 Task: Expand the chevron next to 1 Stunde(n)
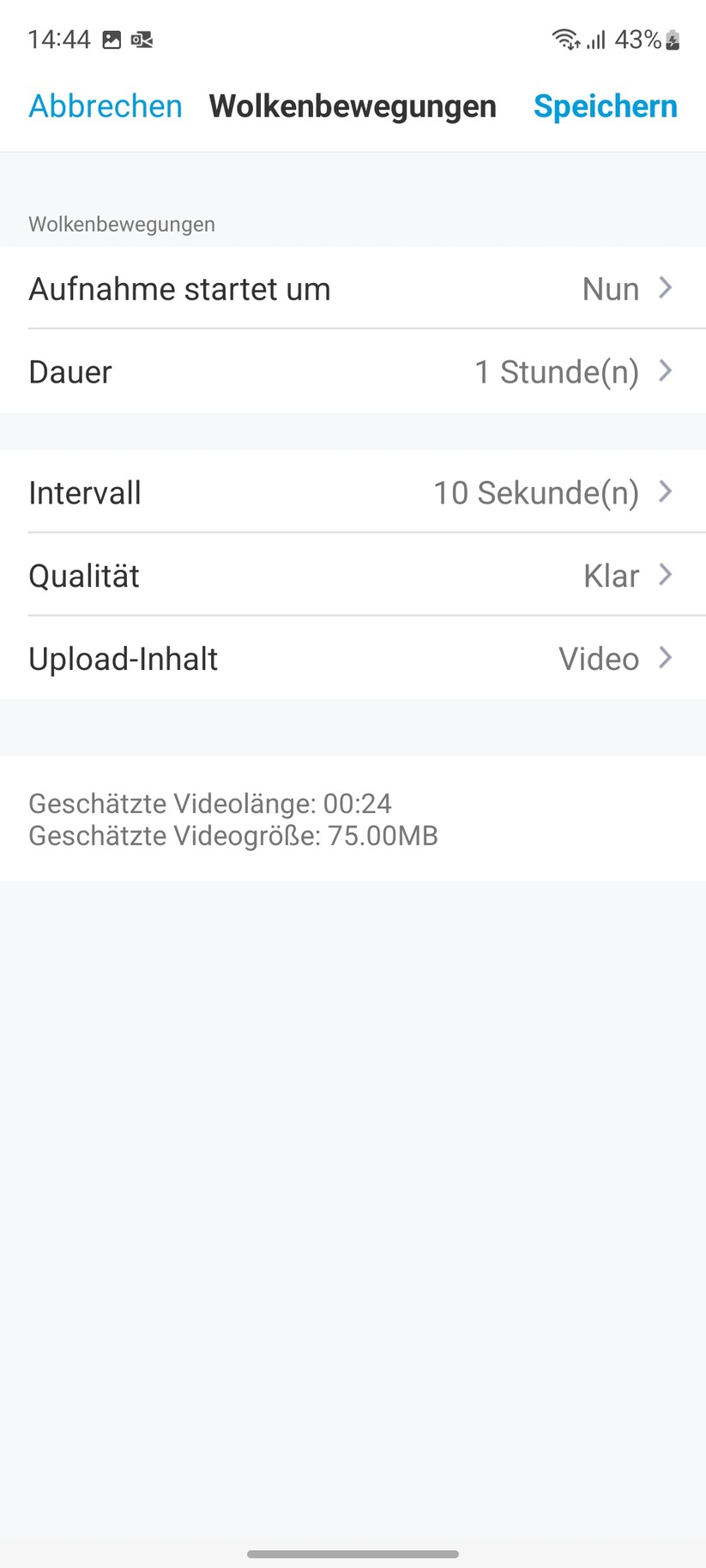[665, 371]
